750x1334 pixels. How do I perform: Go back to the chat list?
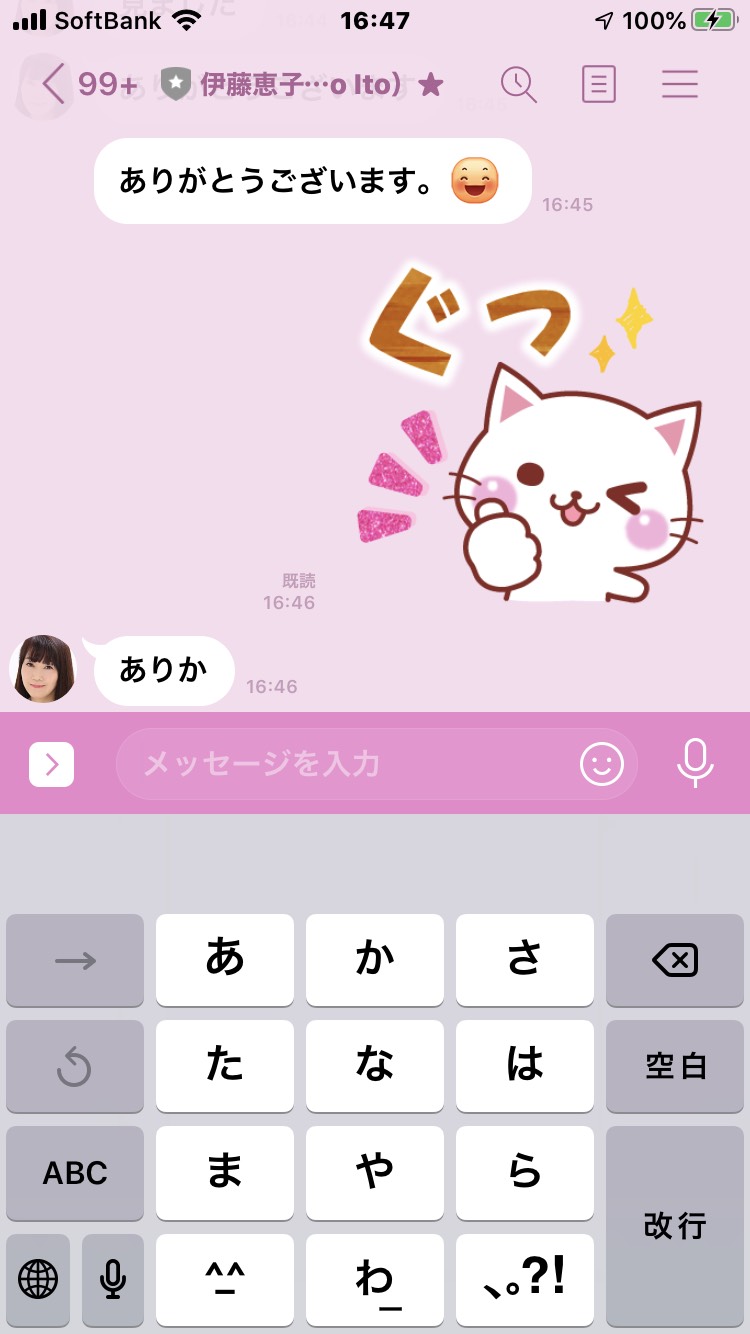tap(53, 84)
